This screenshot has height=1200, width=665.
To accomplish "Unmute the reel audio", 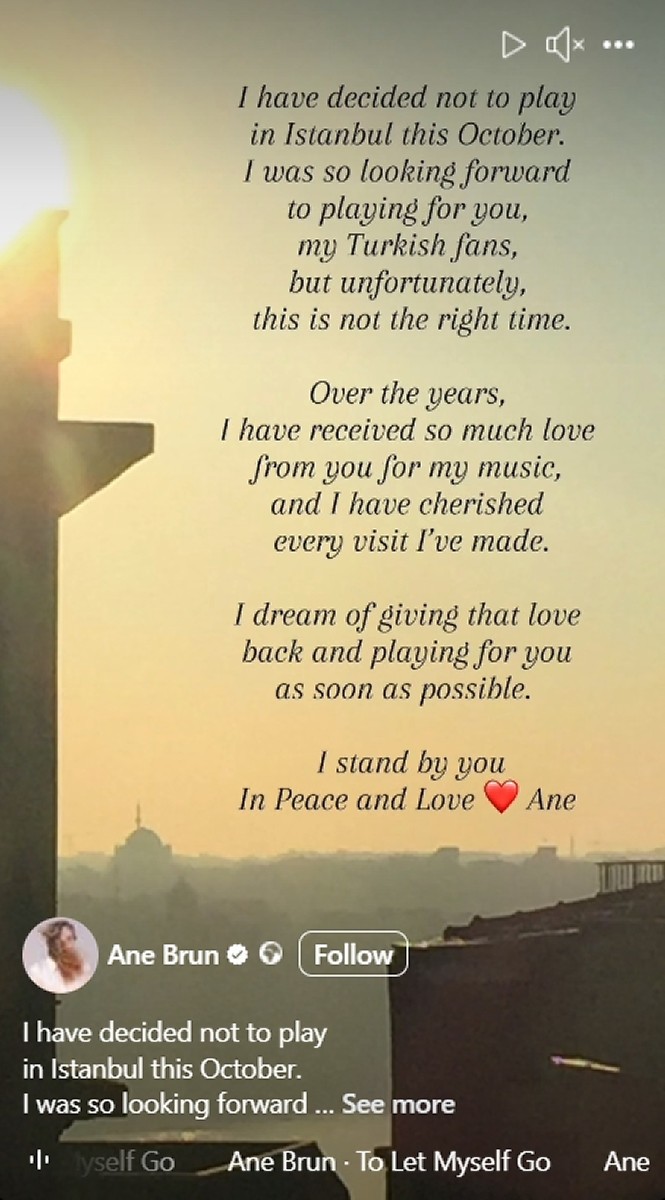I will click(x=564, y=45).
